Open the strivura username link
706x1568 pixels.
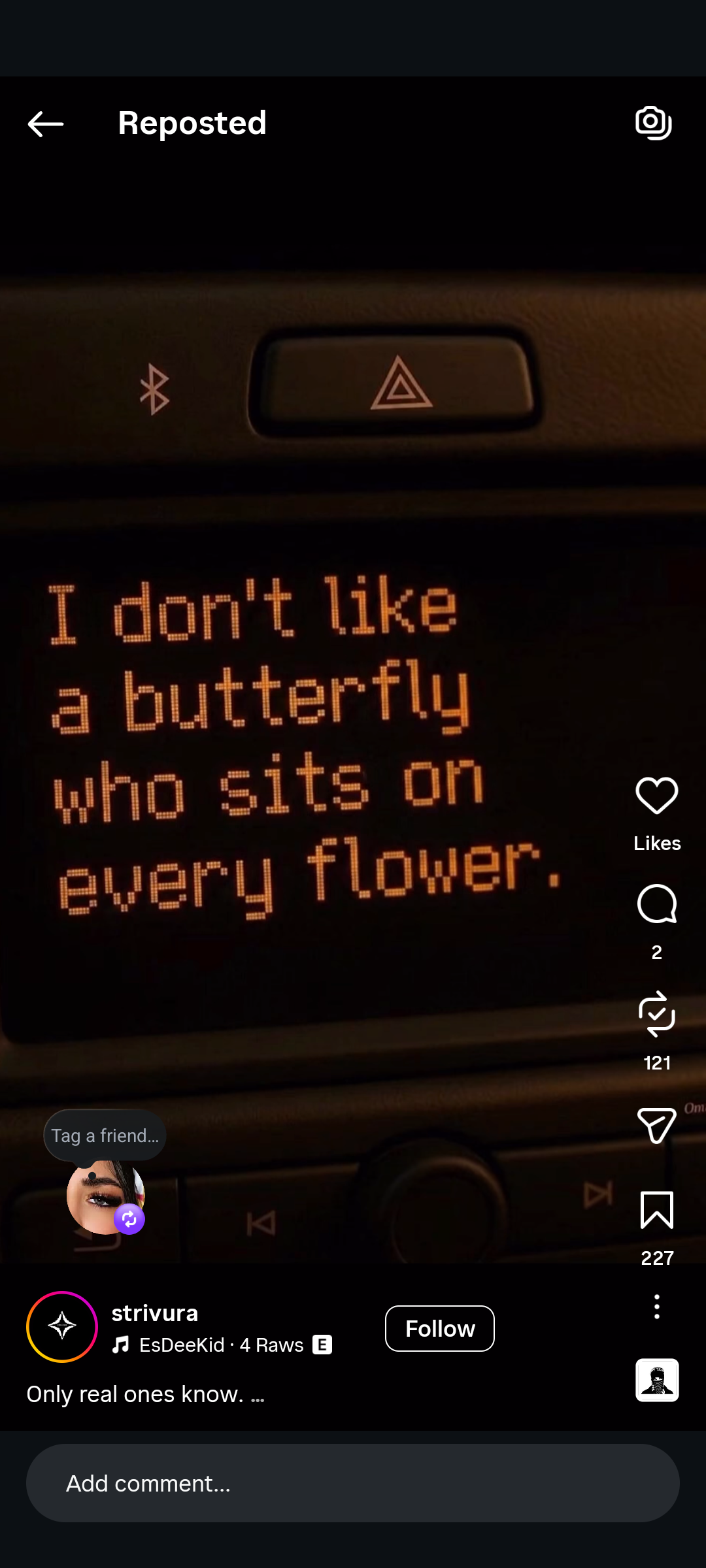(154, 1313)
